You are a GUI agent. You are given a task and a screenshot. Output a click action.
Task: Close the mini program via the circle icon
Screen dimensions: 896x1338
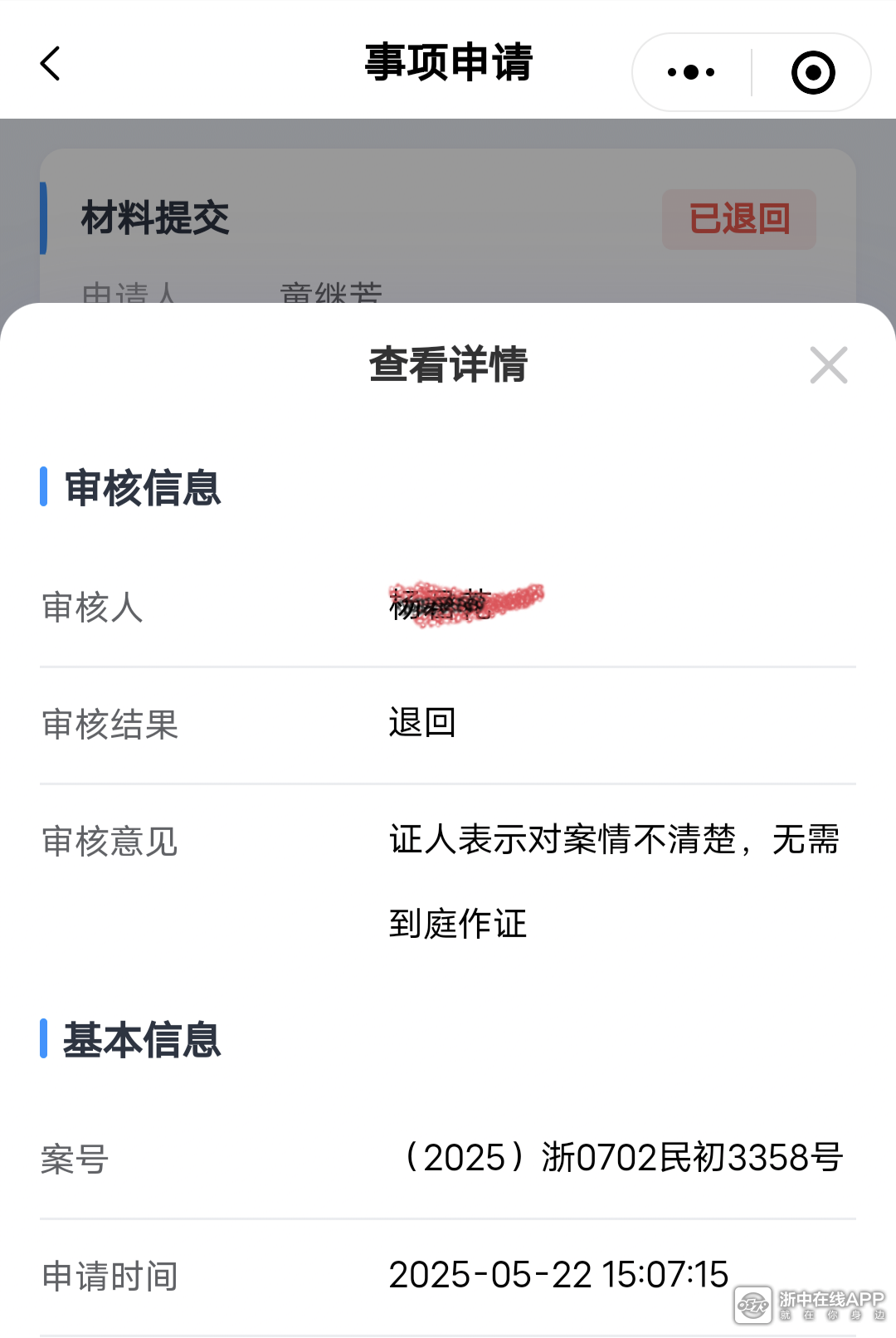(x=812, y=72)
